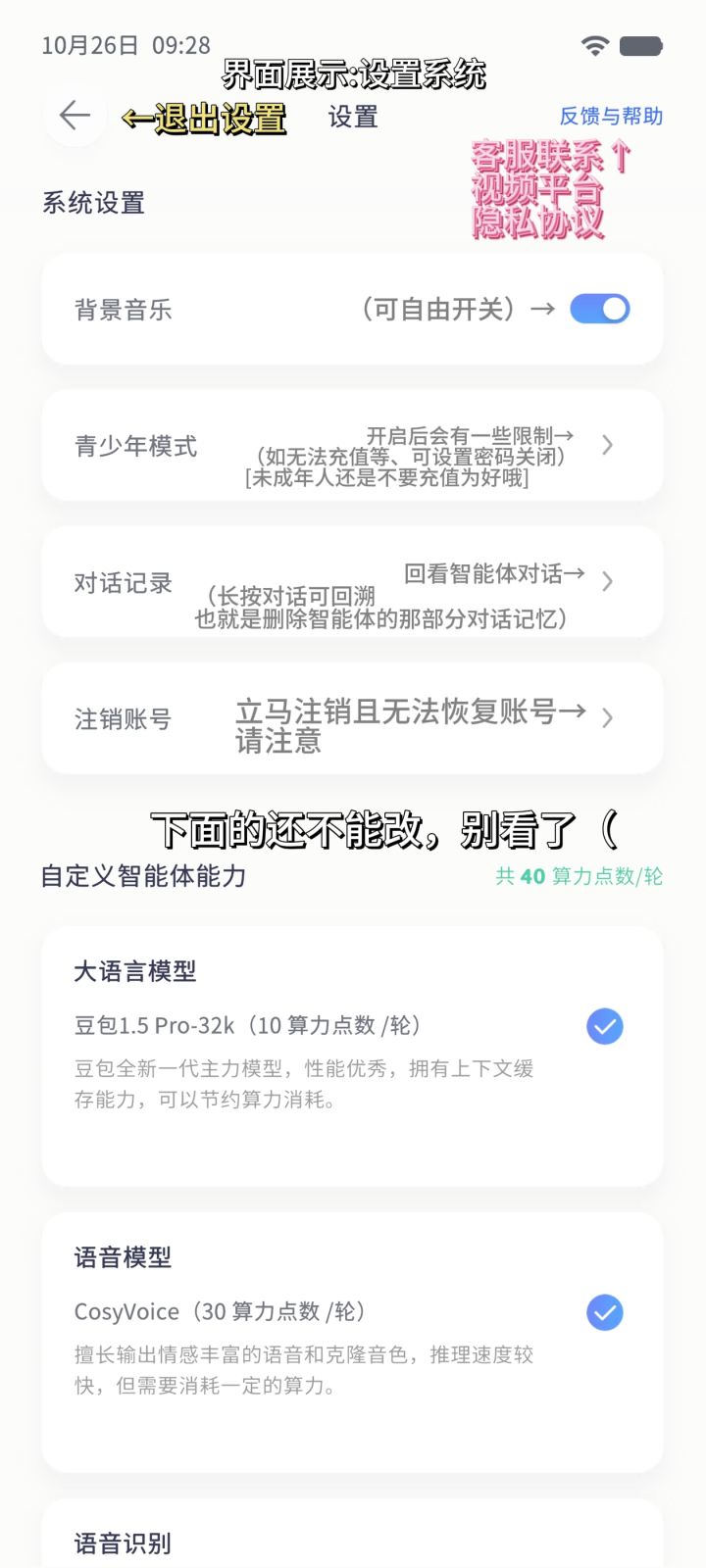Tap the 语音识别 section card
The image size is (706, 1568).
pyautogui.click(x=122, y=1543)
